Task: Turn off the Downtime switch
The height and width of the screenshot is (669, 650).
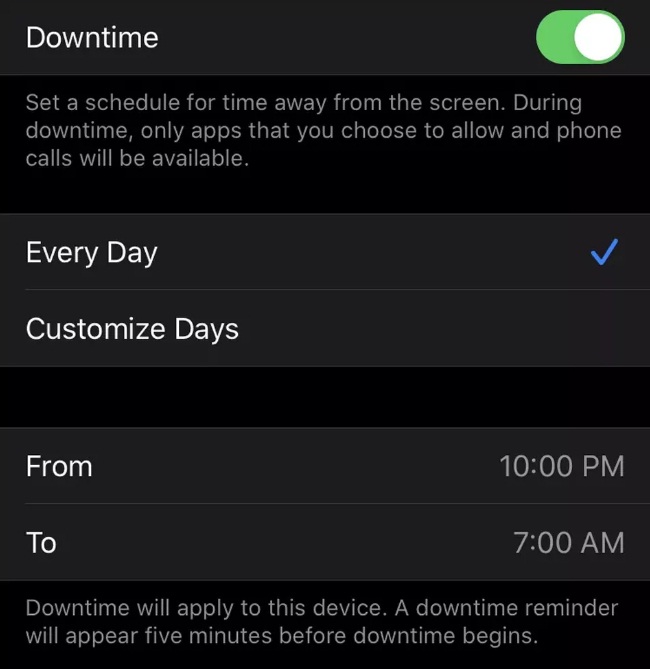Action: [580, 38]
